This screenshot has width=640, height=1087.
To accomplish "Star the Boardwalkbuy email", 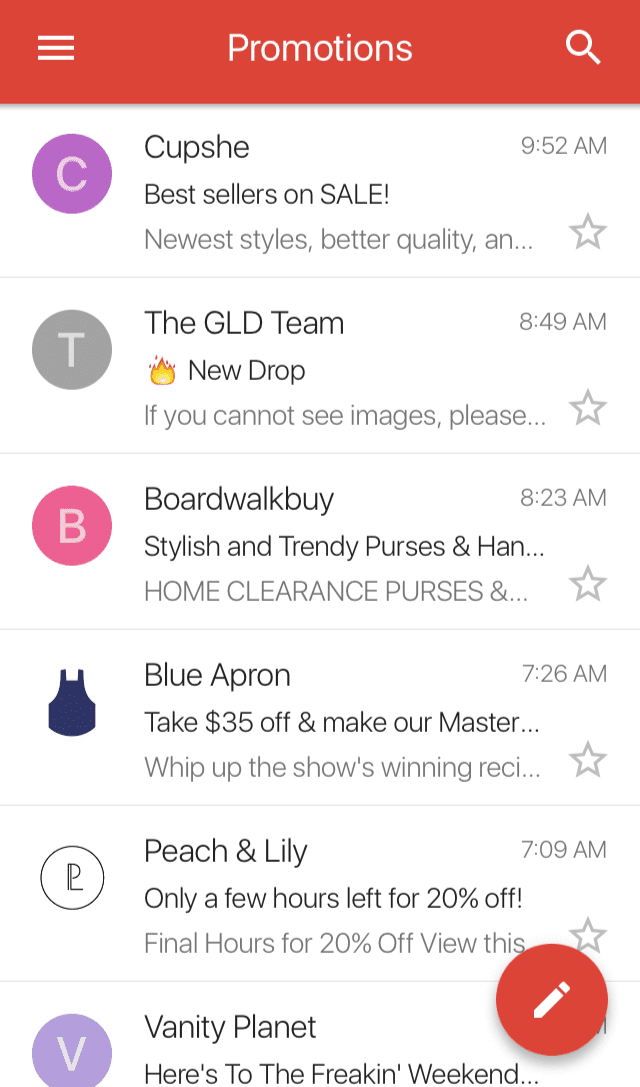I will pyautogui.click(x=588, y=584).
